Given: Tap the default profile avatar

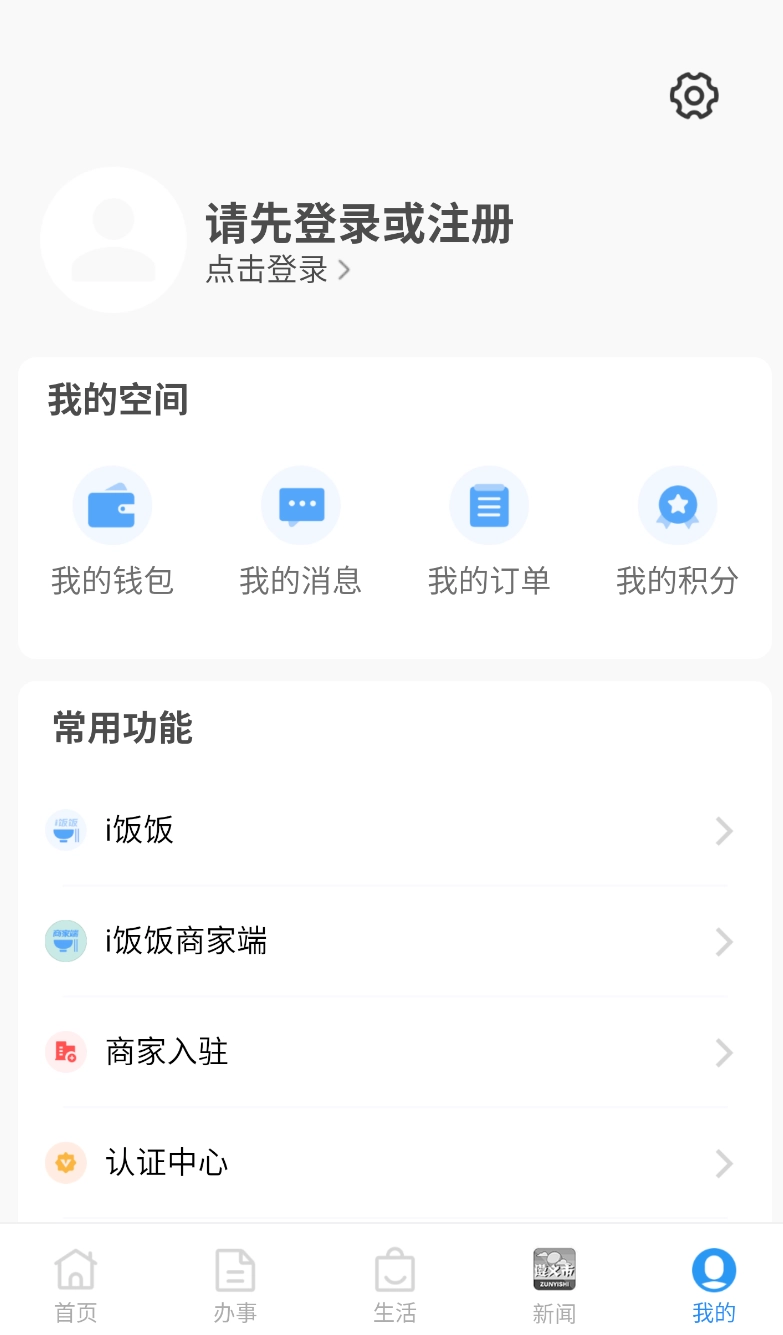Looking at the screenshot, I should point(113,240).
